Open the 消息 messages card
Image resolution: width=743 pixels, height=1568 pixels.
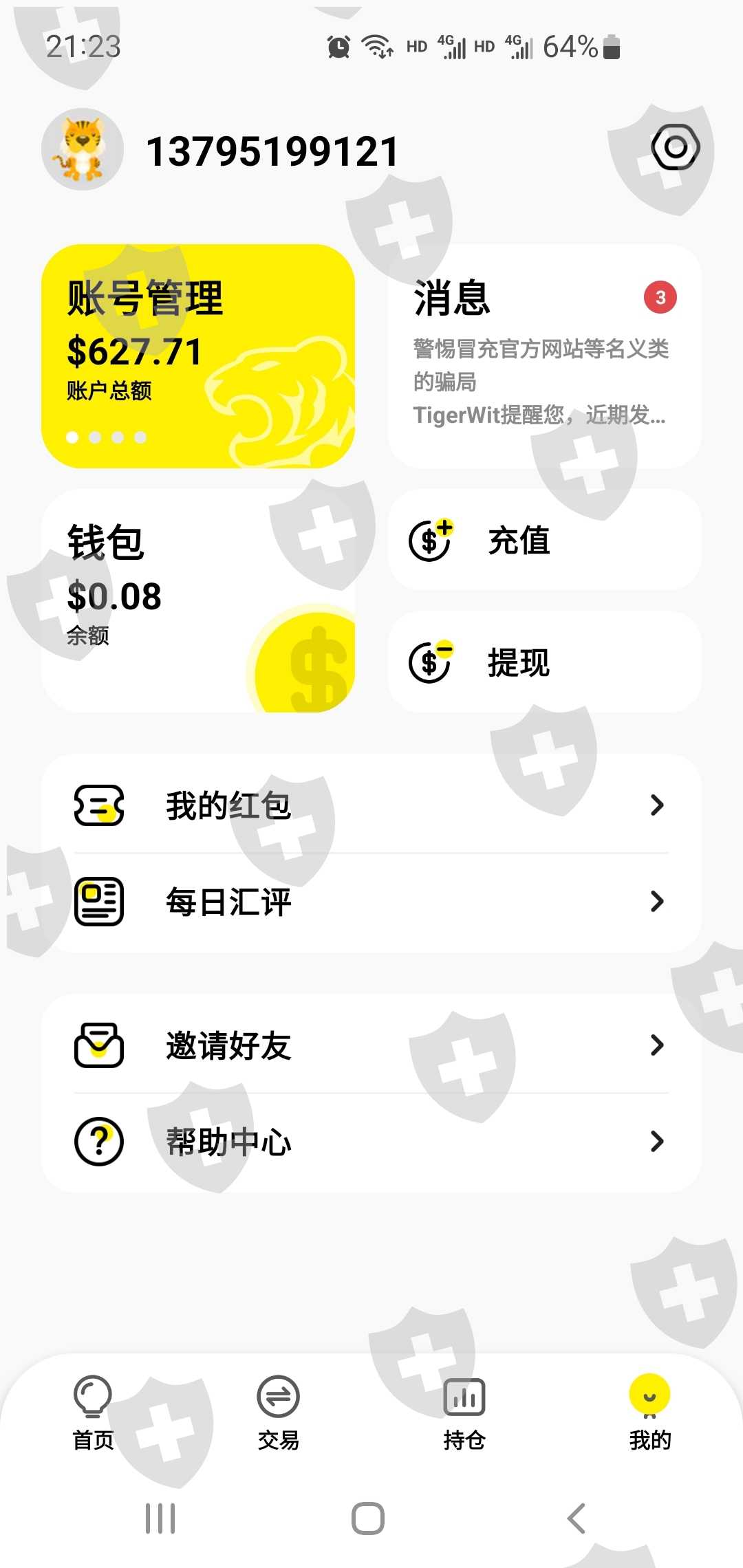pos(545,356)
